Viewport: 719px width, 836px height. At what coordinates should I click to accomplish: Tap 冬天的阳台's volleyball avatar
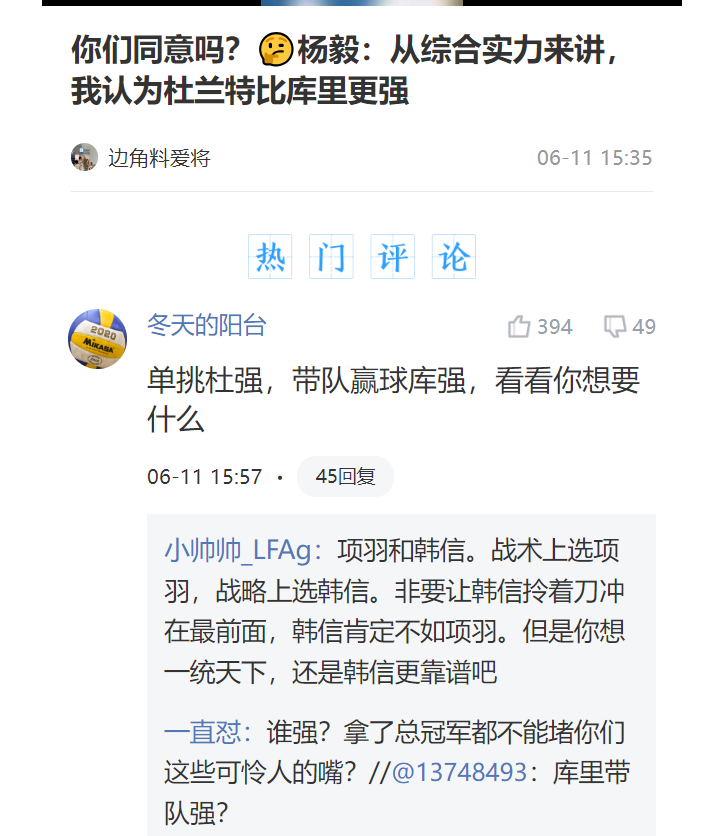pos(97,339)
